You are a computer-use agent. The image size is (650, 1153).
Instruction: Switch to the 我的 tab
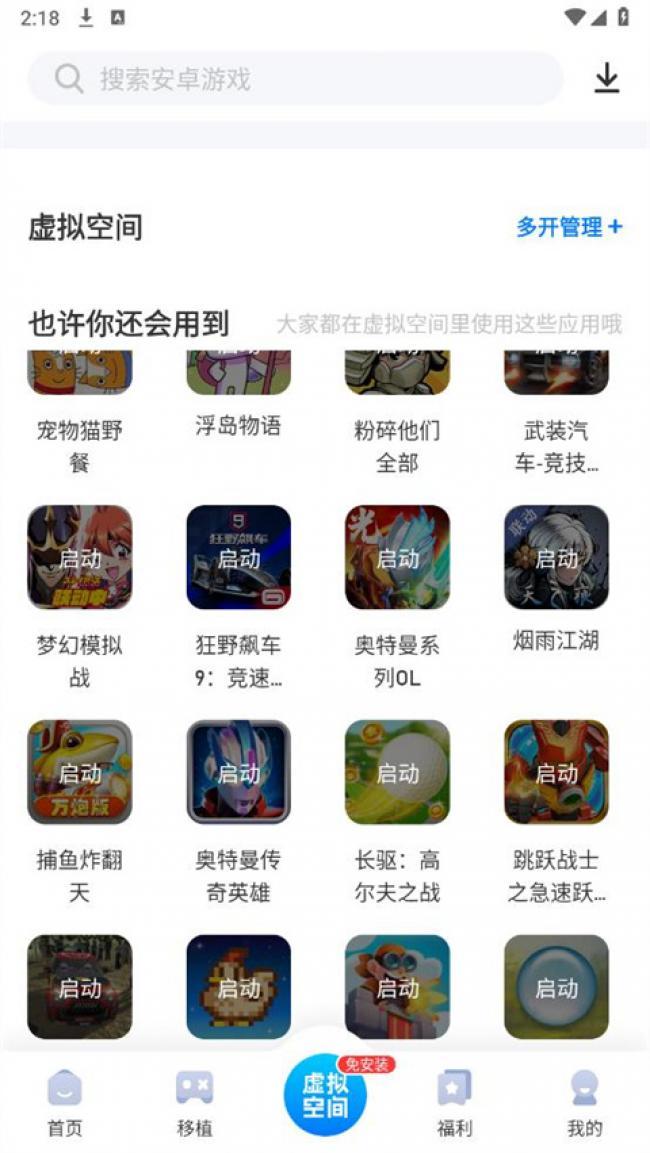coord(584,1102)
